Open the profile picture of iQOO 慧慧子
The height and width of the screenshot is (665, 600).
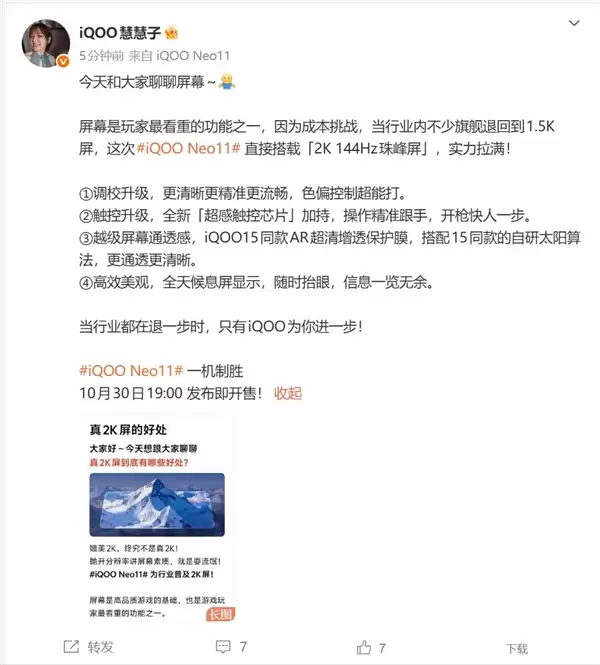46,43
